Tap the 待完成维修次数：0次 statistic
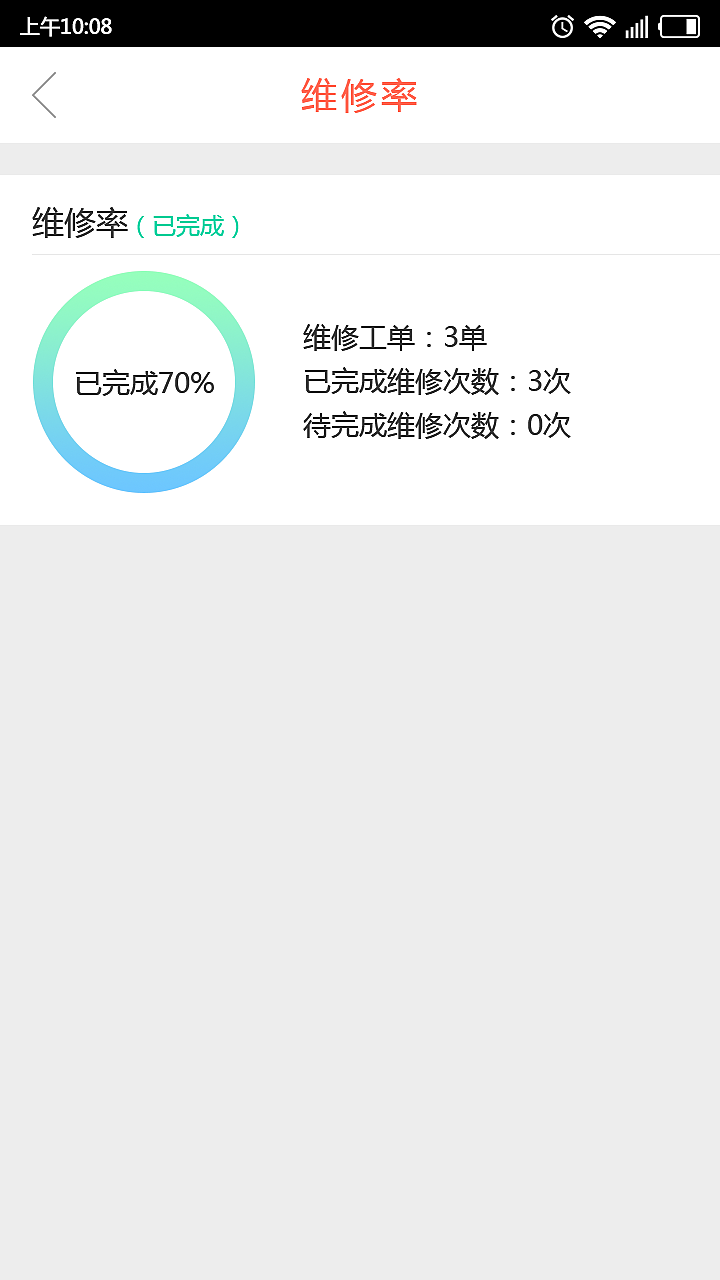The image size is (720, 1280). (x=435, y=426)
